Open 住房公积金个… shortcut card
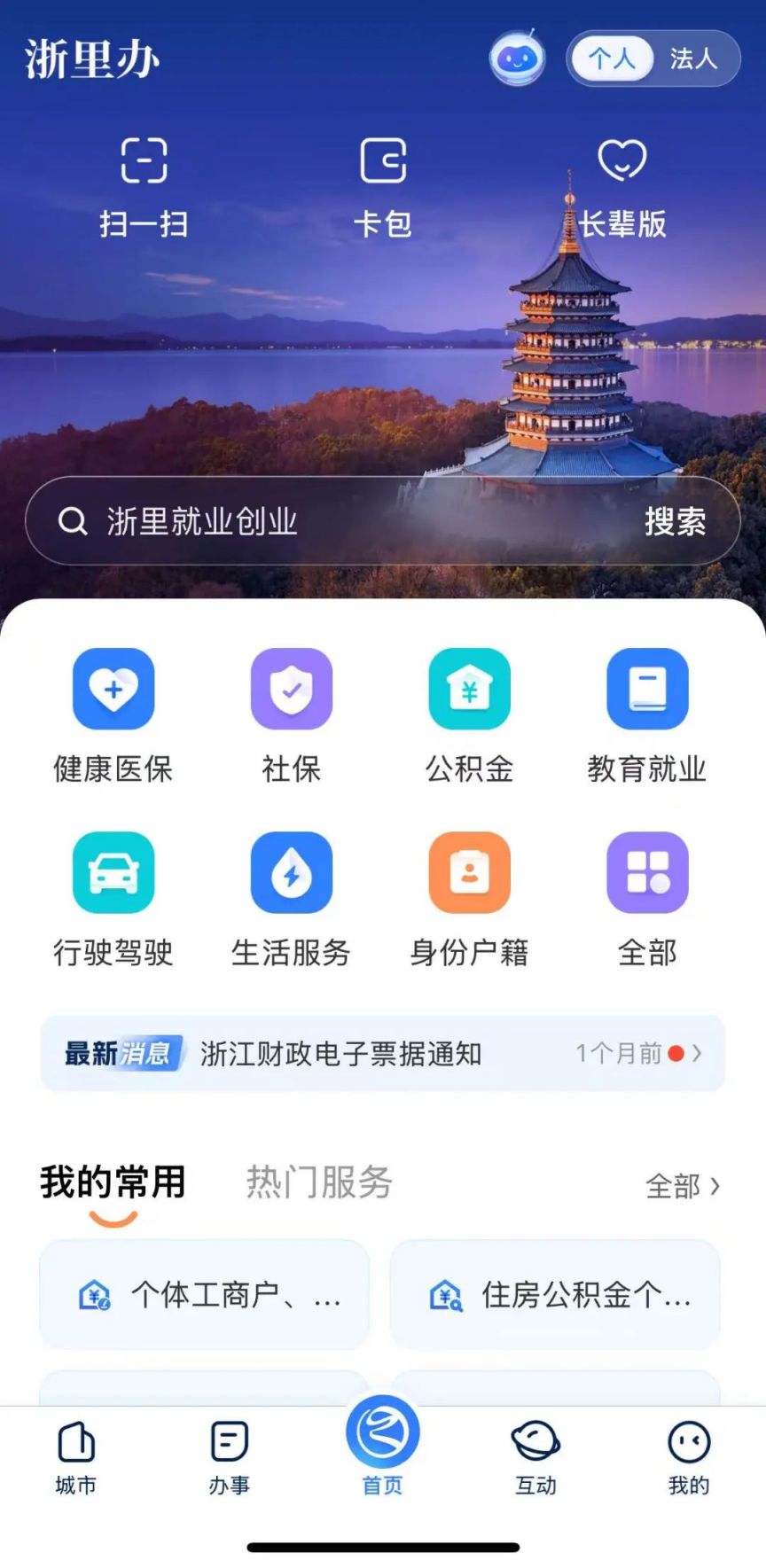The image size is (766, 1568). coord(555,1295)
